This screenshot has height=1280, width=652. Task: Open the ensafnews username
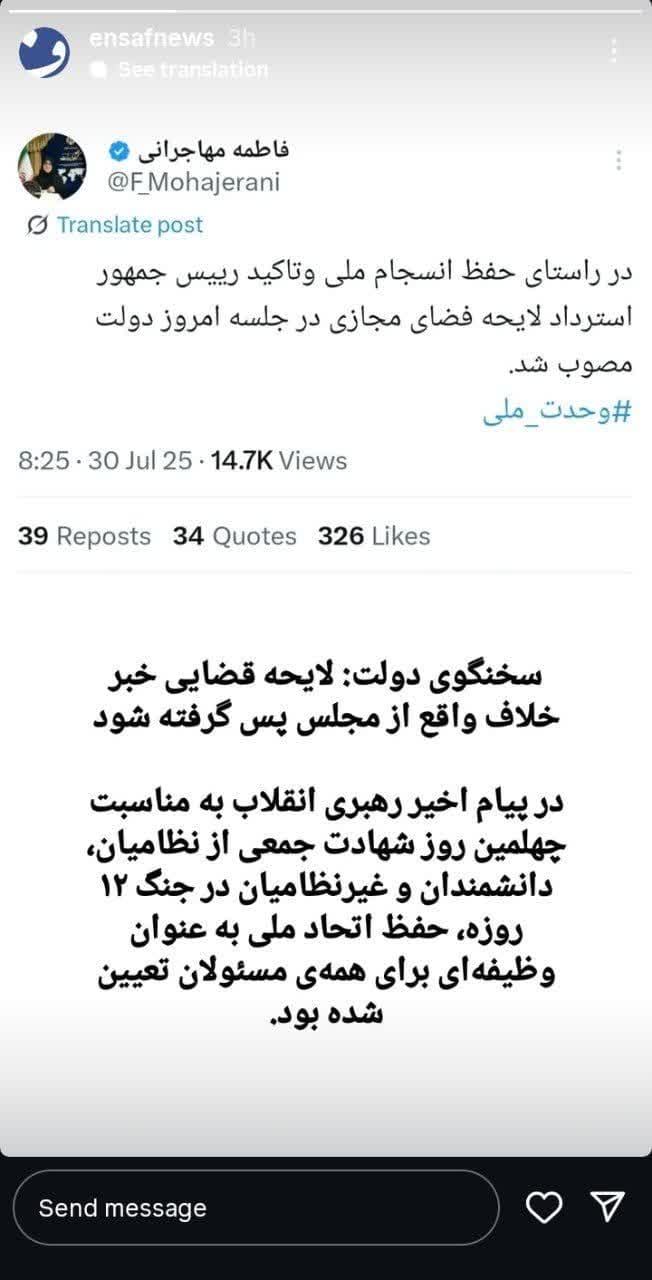click(151, 38)
